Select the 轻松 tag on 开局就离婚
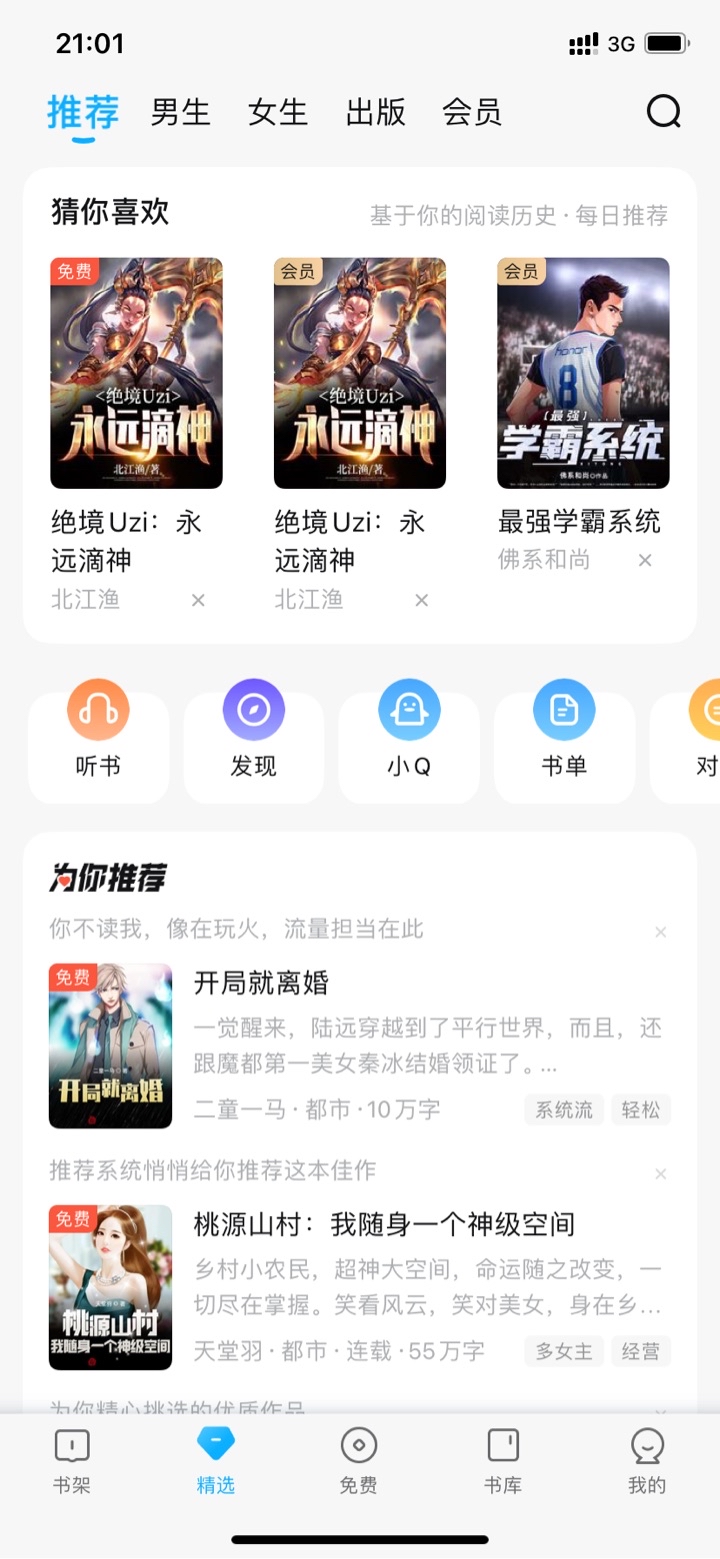720x1559 pixels. coord(640,1109)
